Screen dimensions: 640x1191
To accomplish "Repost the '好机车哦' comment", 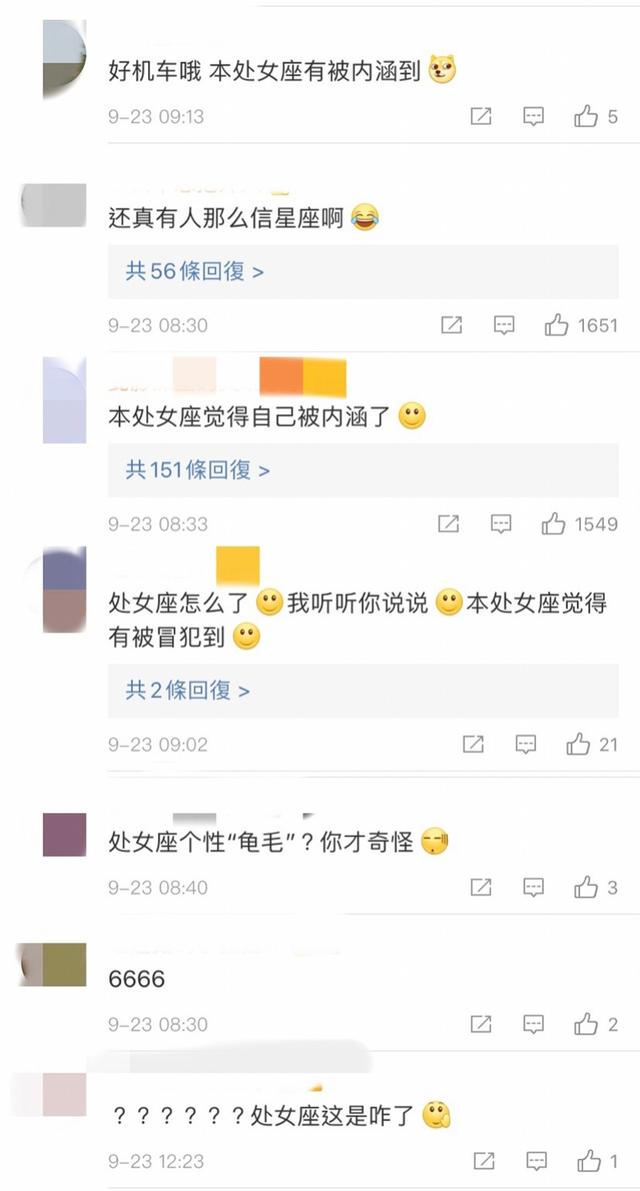I will [x=481, y=117].
